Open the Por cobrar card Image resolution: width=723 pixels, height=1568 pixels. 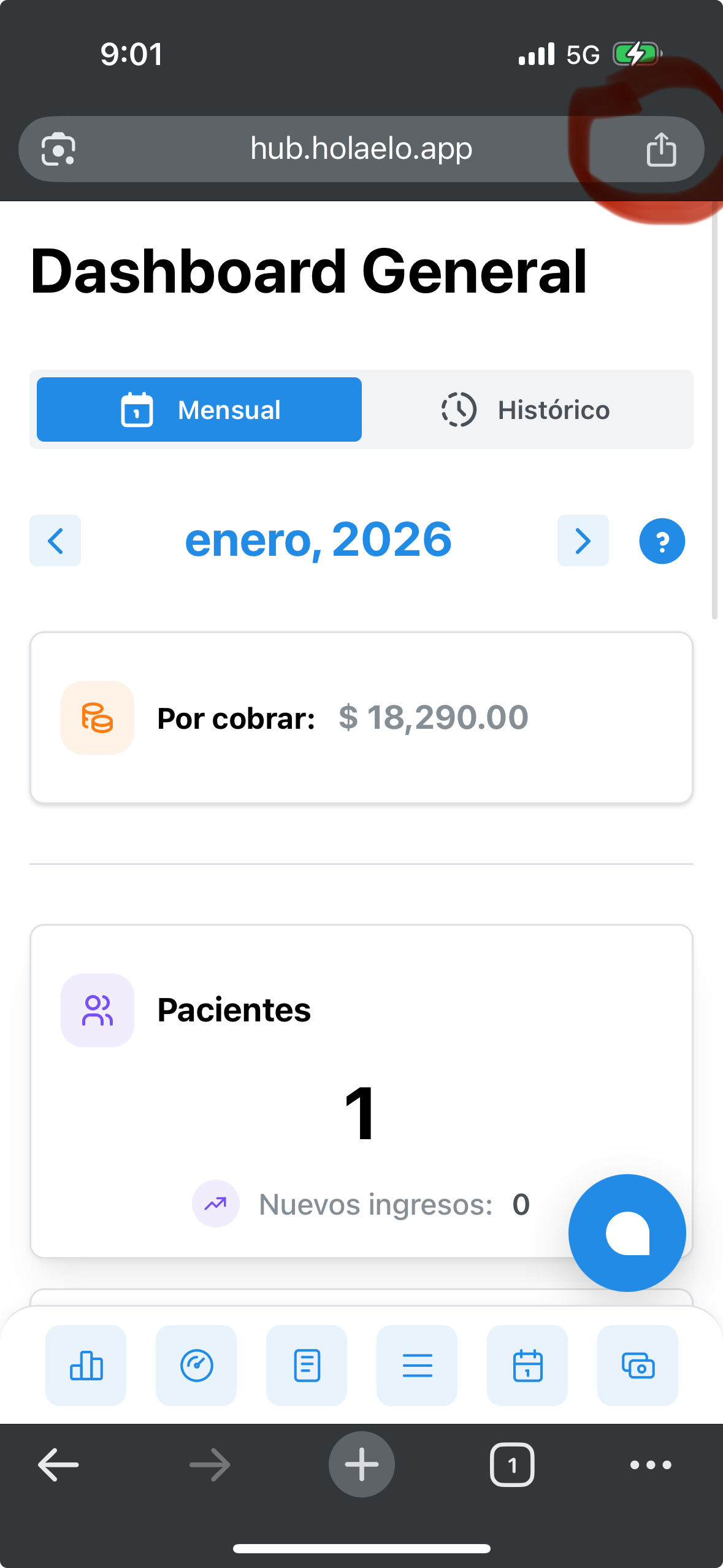point(361,718)
